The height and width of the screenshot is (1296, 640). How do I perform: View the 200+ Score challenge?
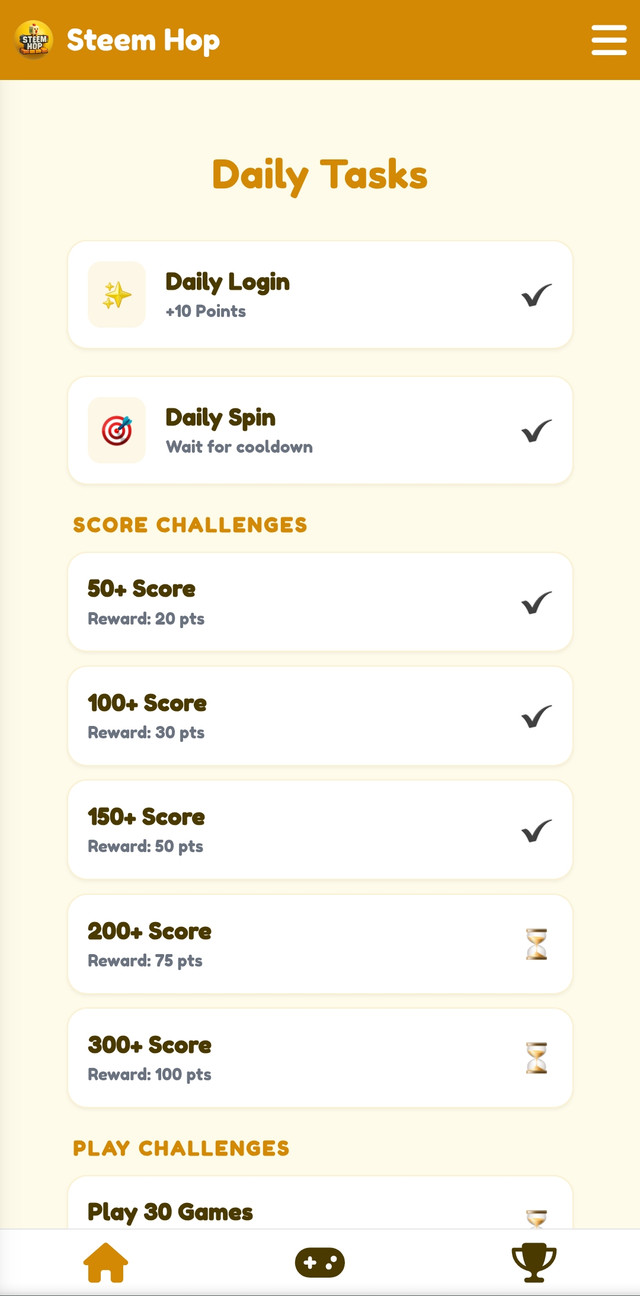320,944
